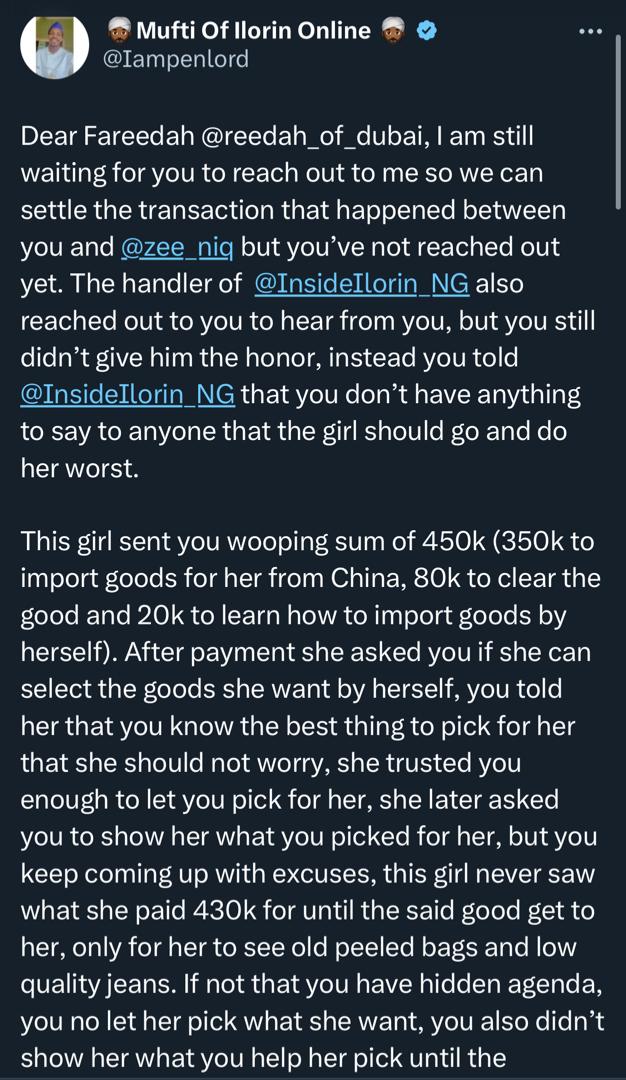This screenshot has width=626, height=1080.
Task: Open the author's name Mufti Of Ilorin Online
Action: coord(253,31)
